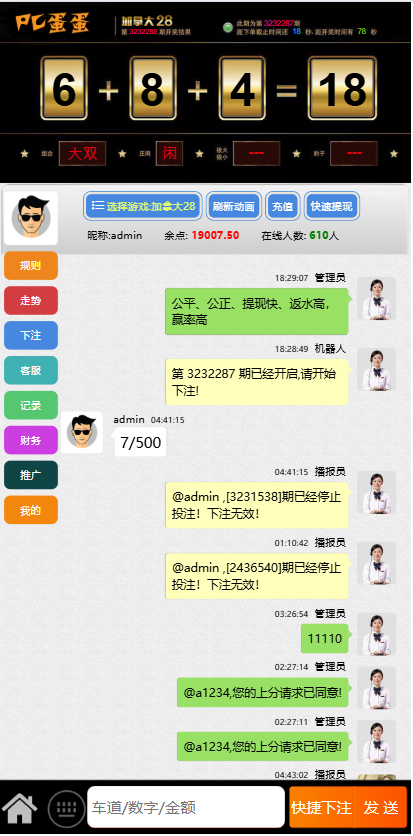Image resolution: width=413 pixels, height=836 pixels.
Task: Open the 财务 finance side button
Action: [x=31, y=440]
